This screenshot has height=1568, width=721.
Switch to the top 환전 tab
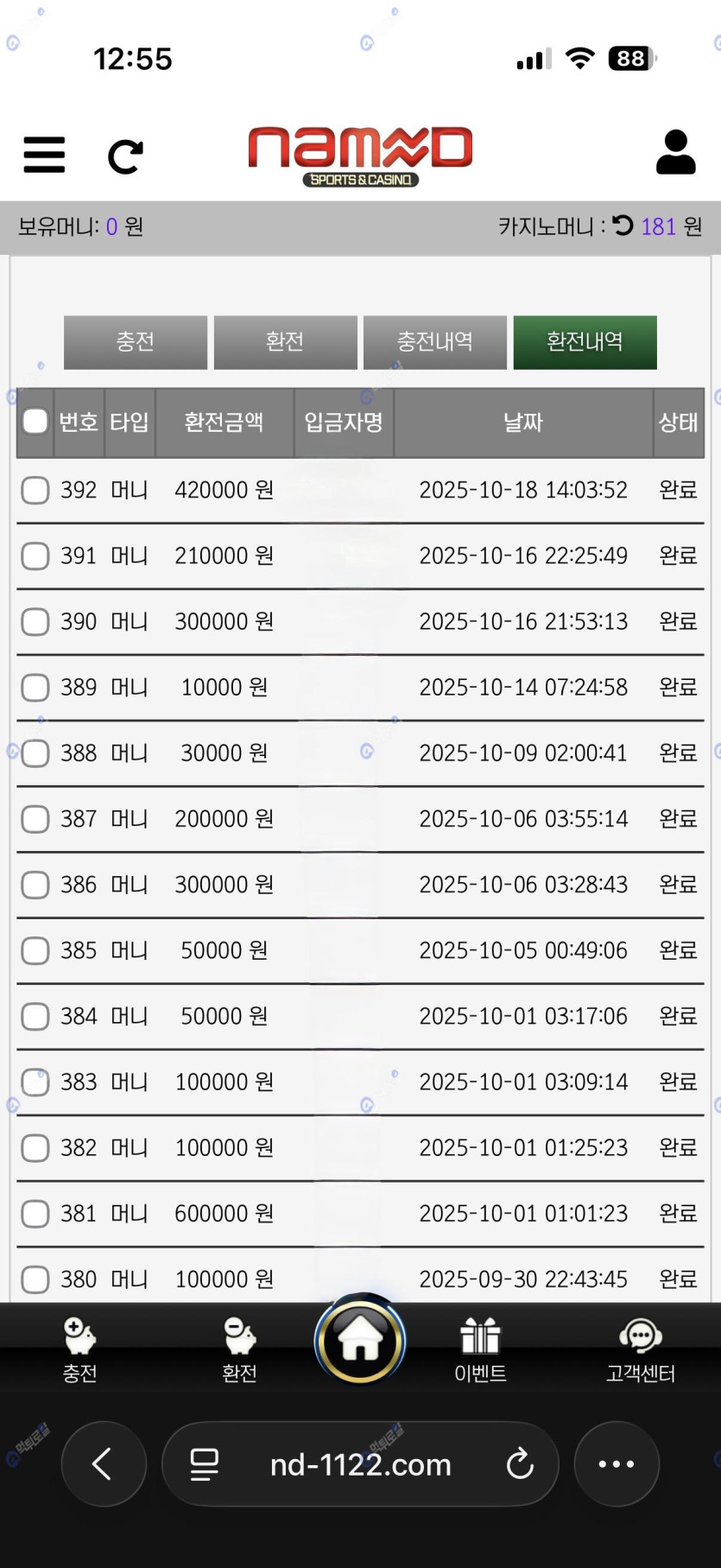[285, 342]
